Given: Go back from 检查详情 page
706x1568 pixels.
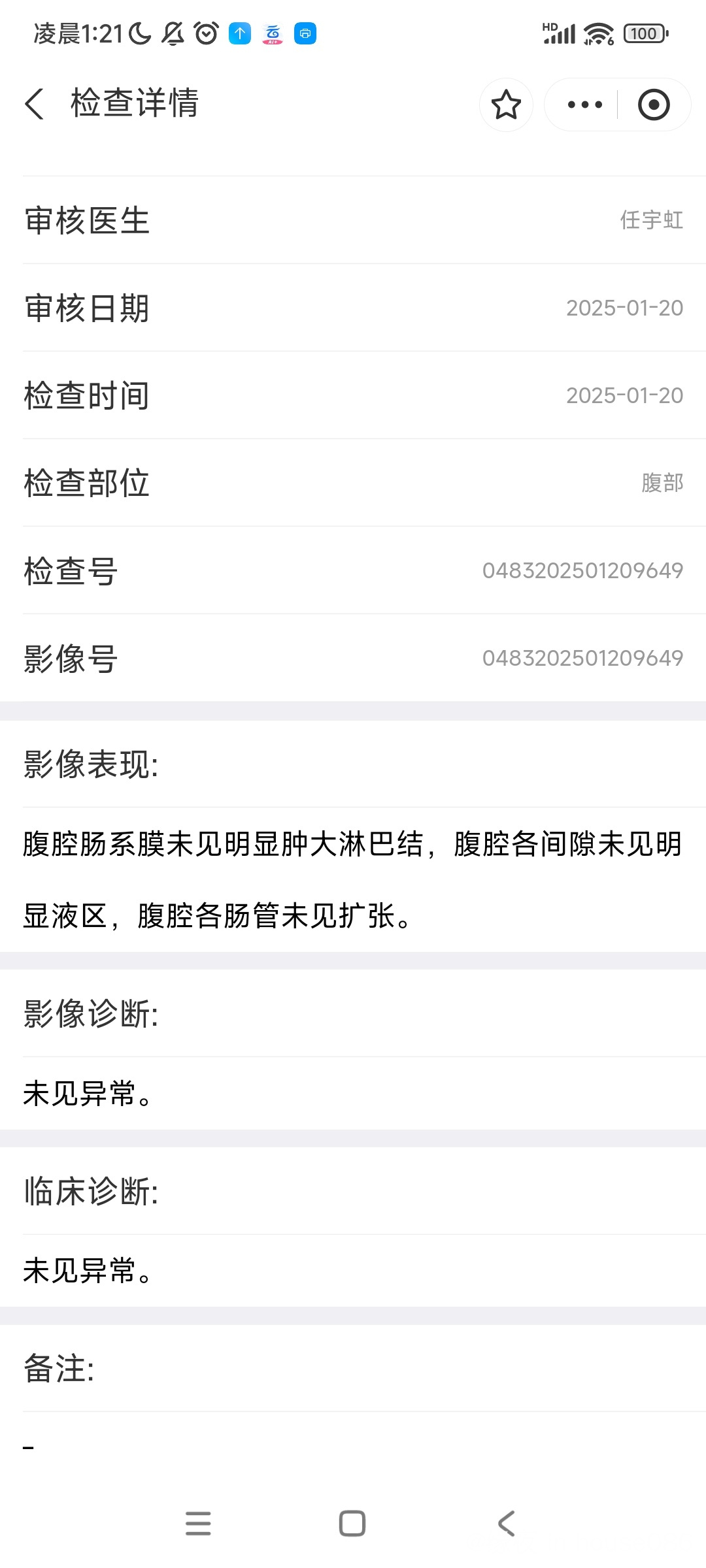Looking at the screenshot, I should point(35,104).
